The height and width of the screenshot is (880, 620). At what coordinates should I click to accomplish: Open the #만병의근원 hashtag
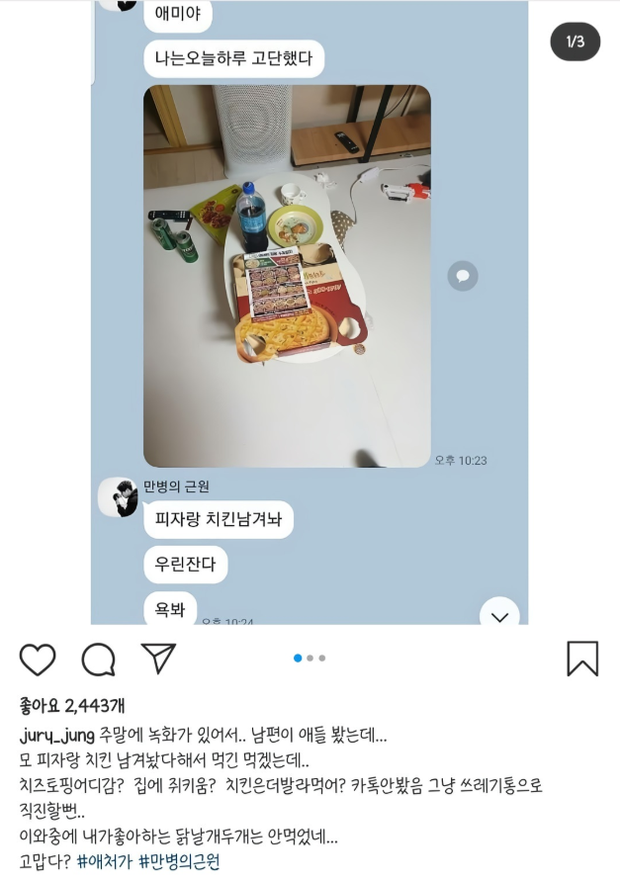(x=178, y=860)
